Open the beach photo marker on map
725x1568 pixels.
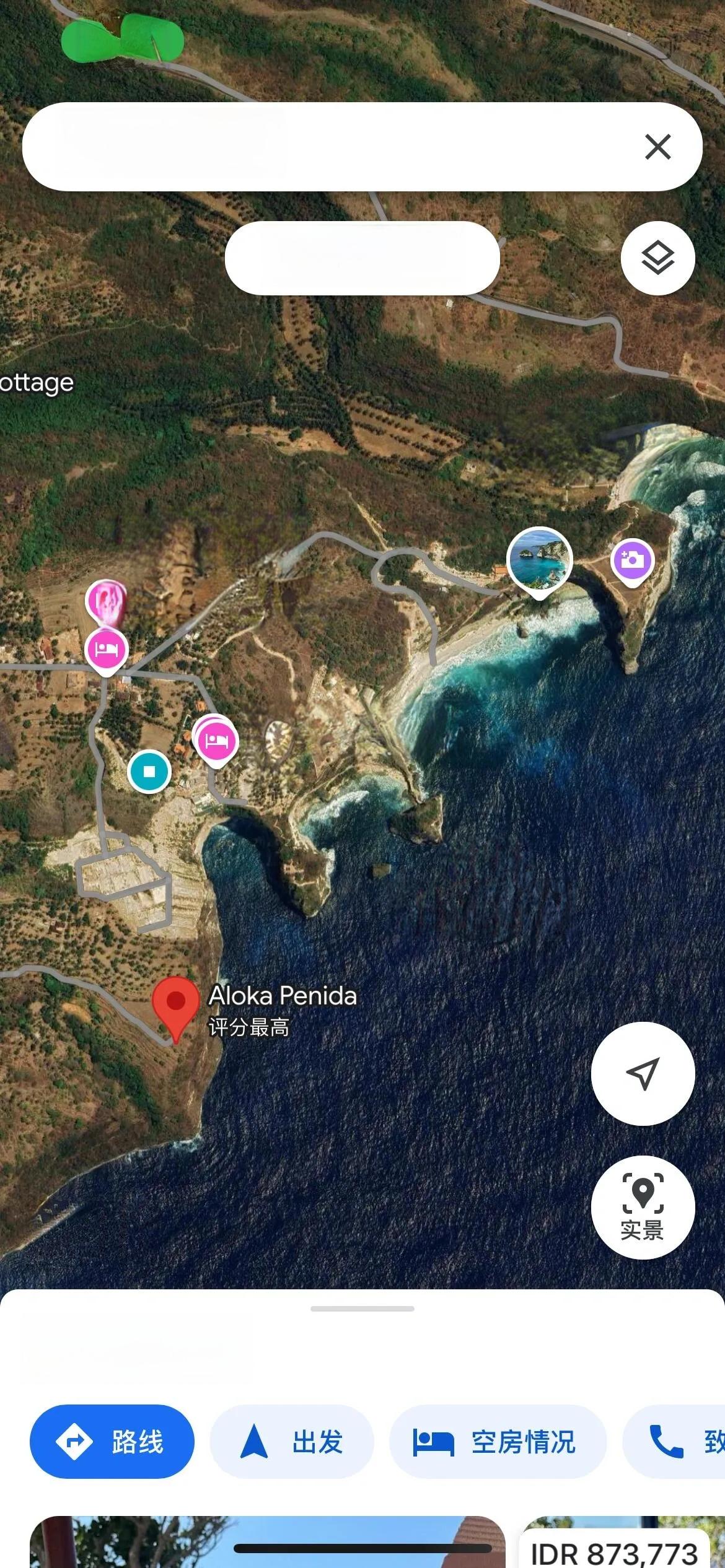pyautogui.click(x=539, y=560)
